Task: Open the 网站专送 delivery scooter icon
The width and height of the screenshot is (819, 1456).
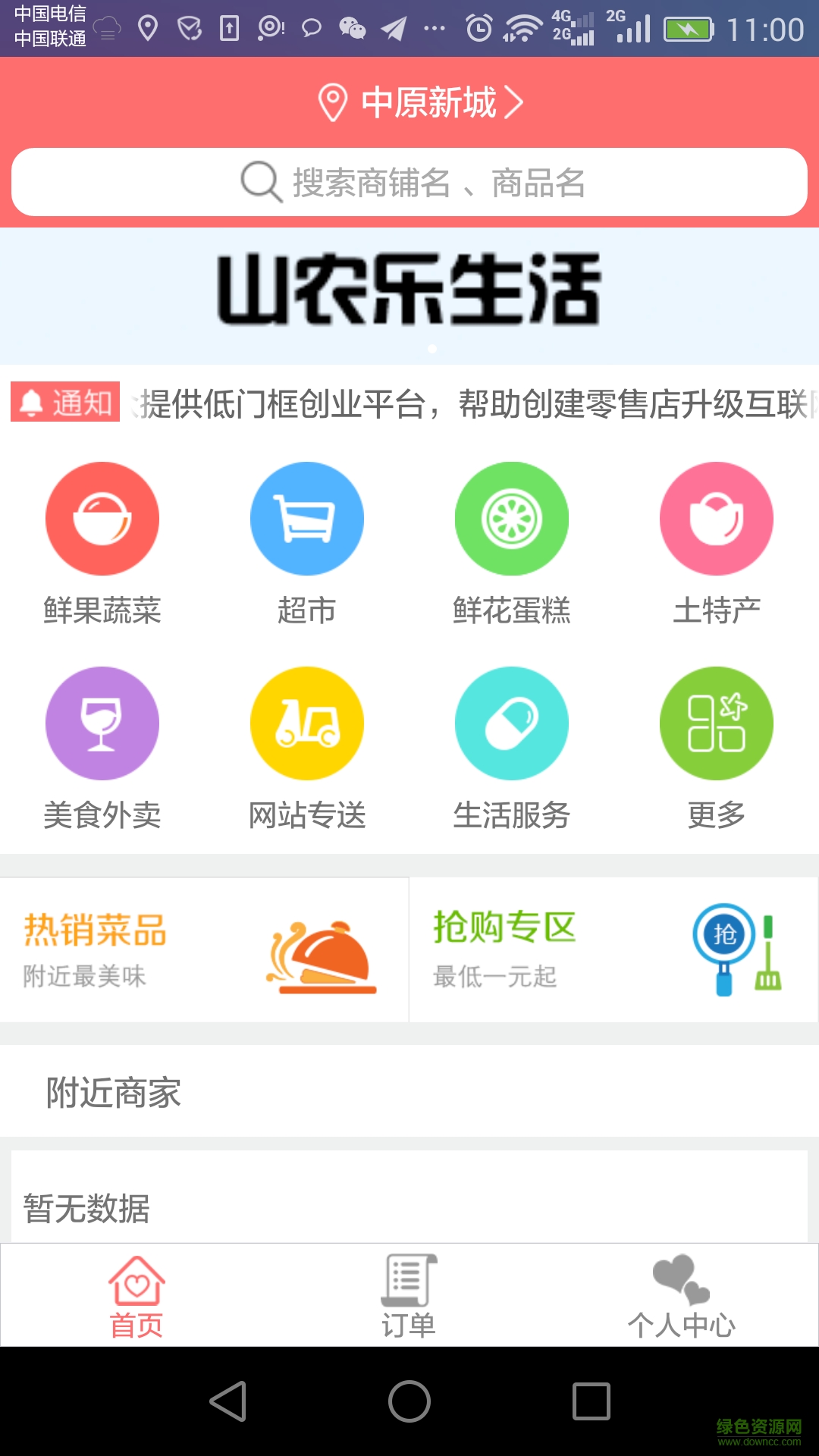Action: pyautogui.click(x=306, y=723)
